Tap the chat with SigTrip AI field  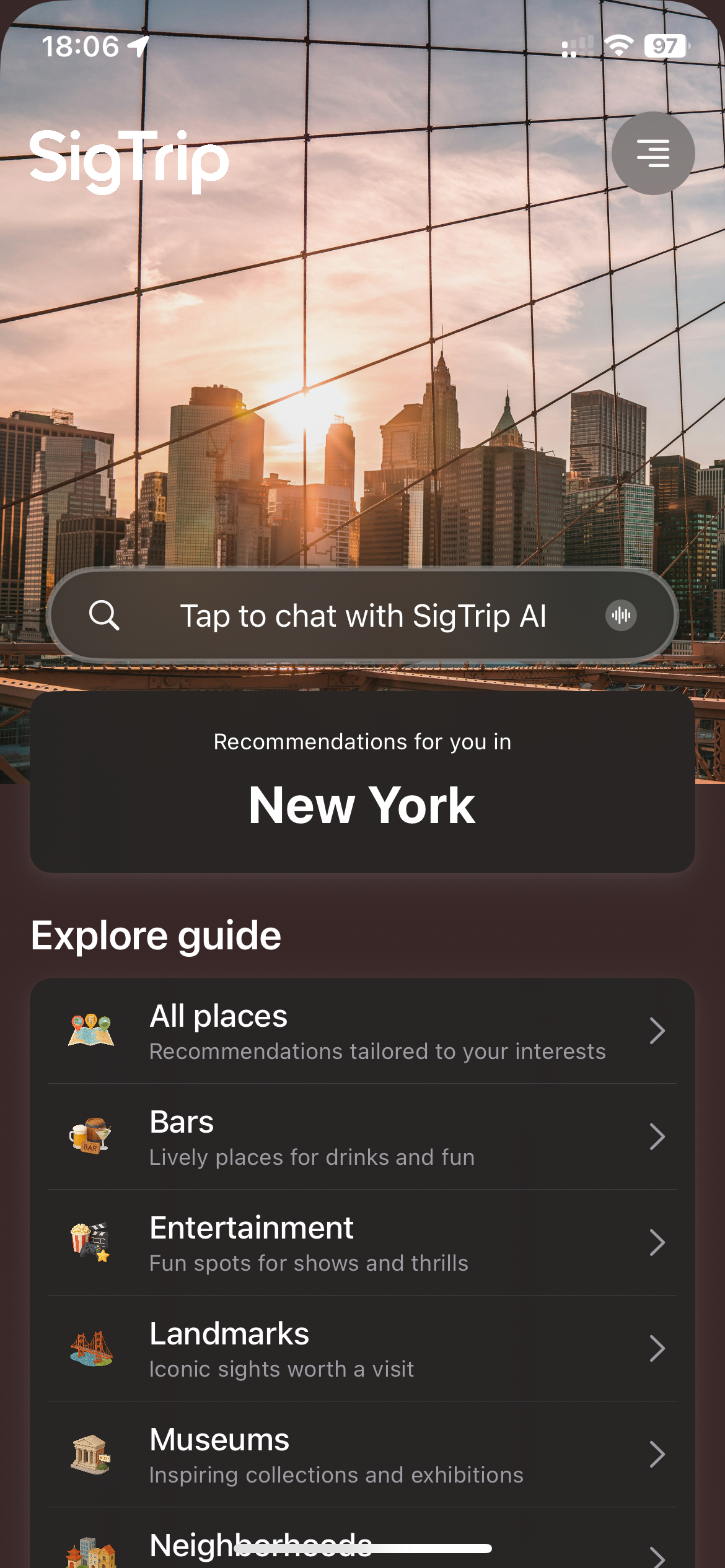pos(362,615)
